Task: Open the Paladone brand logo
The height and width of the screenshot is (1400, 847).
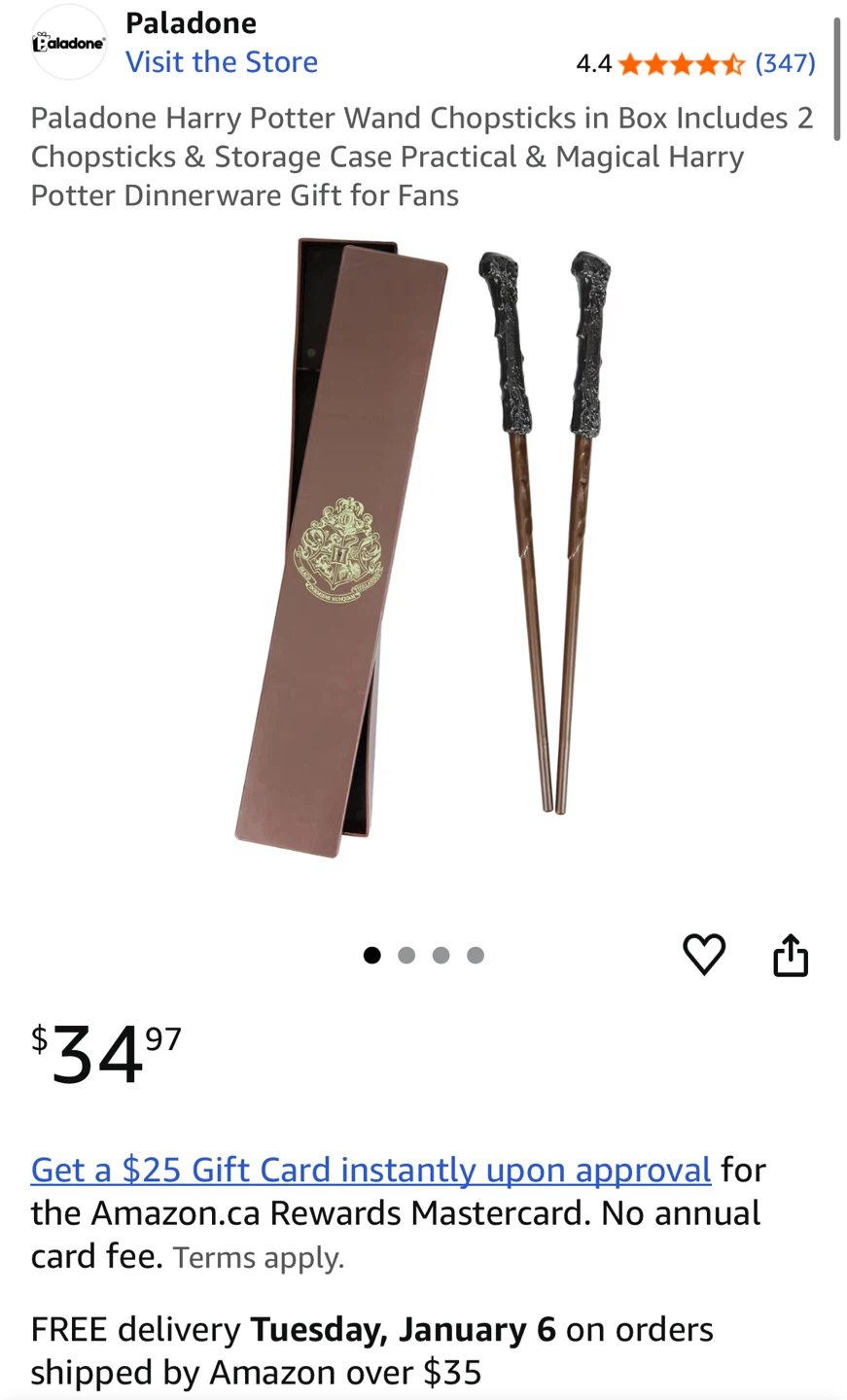Action: coord(68,43)
